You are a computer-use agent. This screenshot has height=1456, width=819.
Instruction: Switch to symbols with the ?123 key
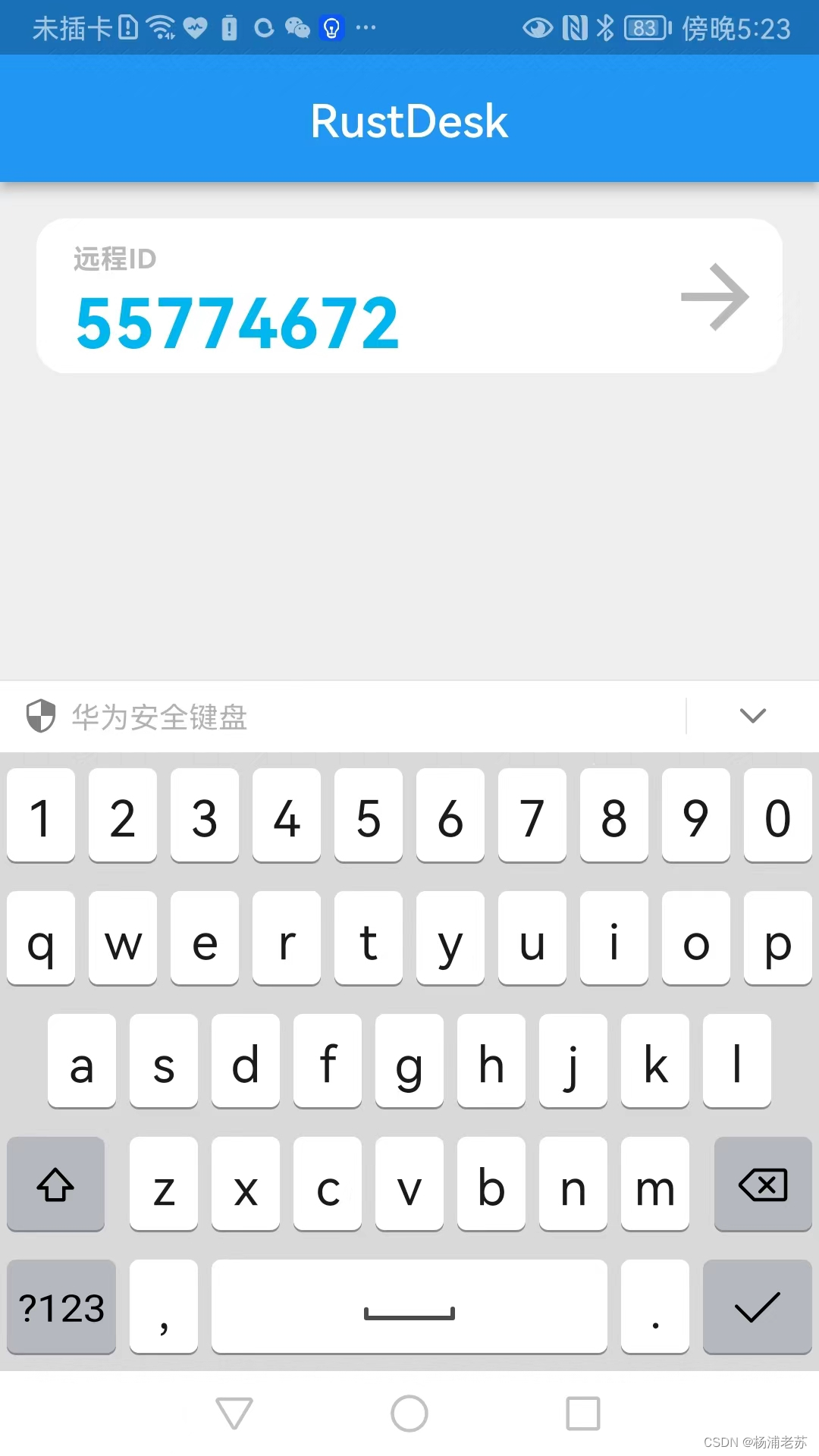[61, 1307]
